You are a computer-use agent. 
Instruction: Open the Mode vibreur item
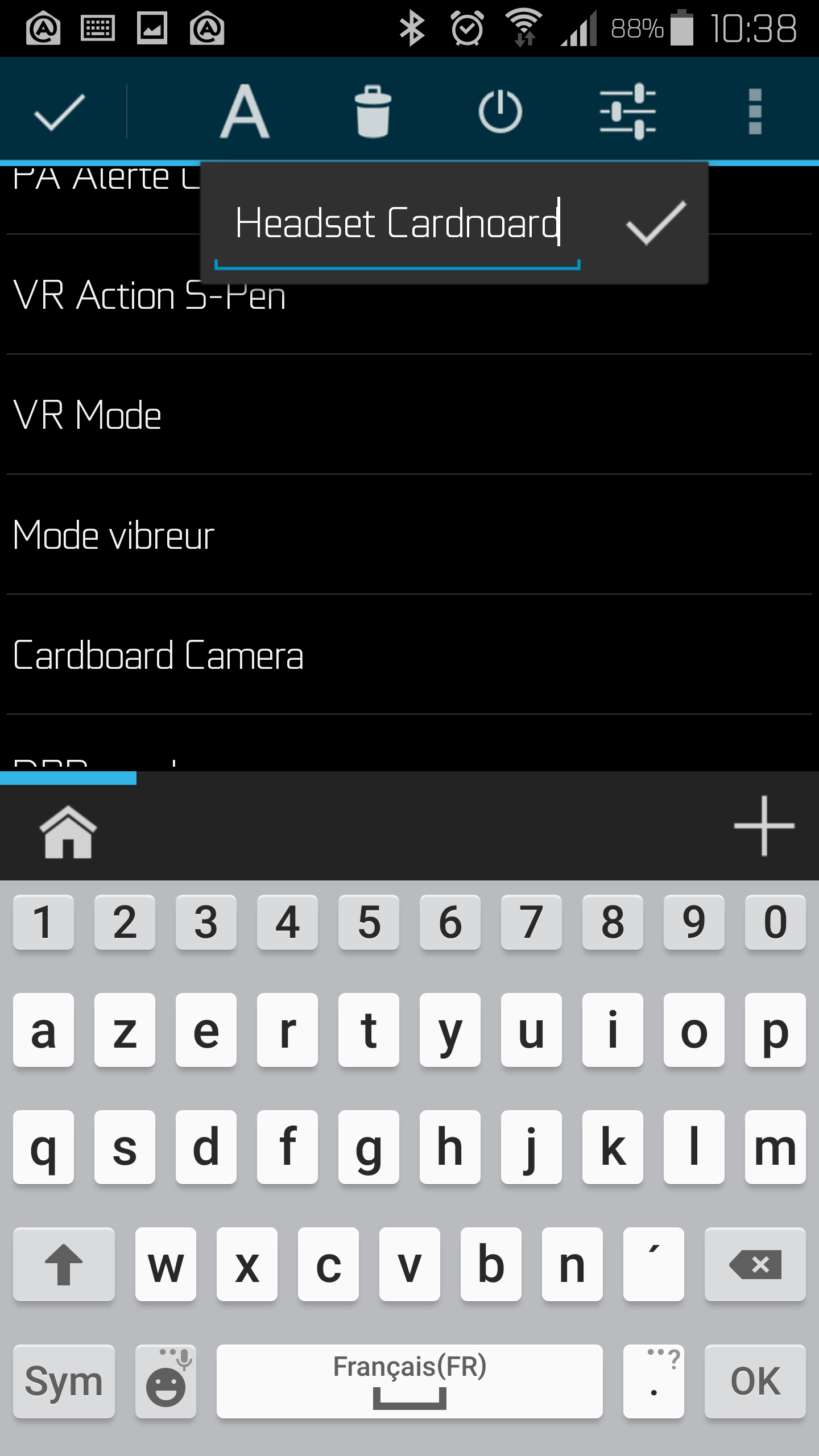point(409,535)
